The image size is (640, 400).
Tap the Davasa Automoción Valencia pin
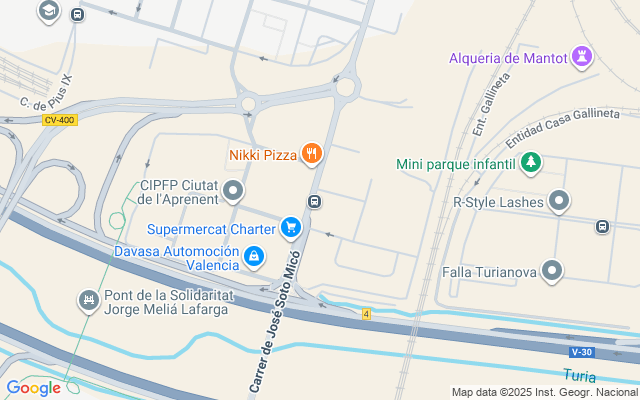coord(255,257)
